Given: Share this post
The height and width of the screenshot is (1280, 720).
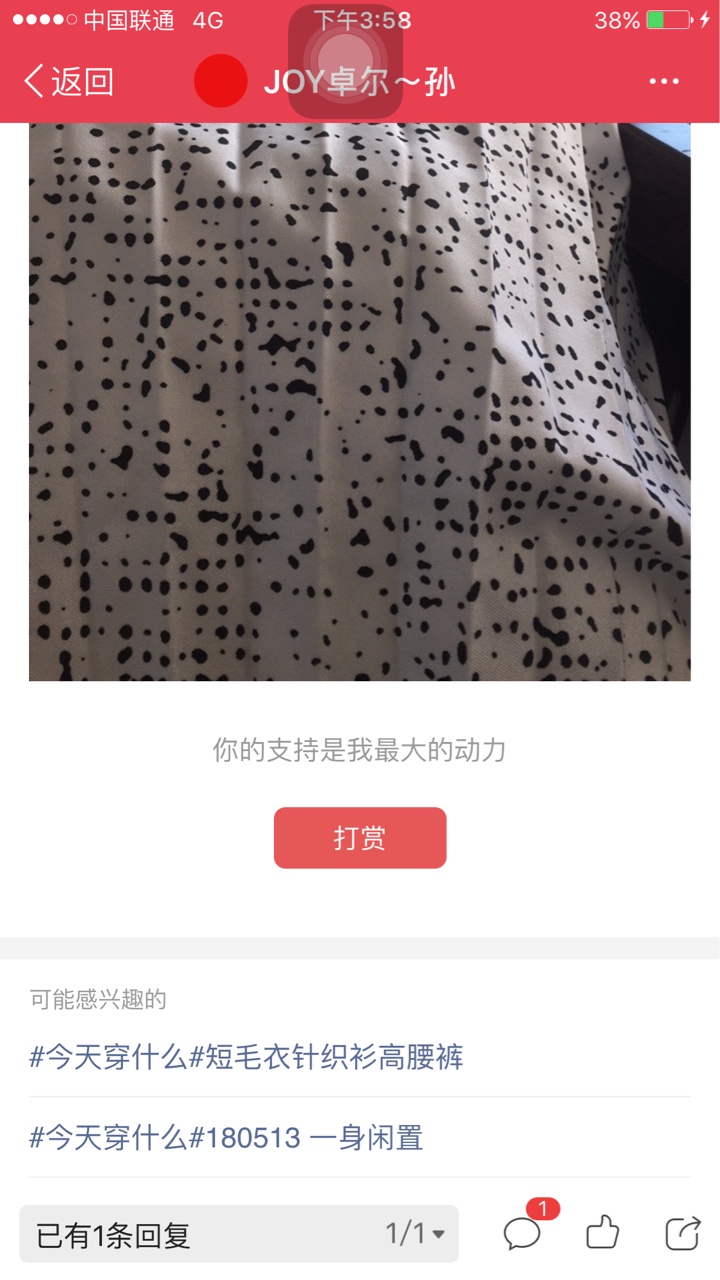Looking at the screenshot, I should pyautogui.click(x=683, y=1233).
